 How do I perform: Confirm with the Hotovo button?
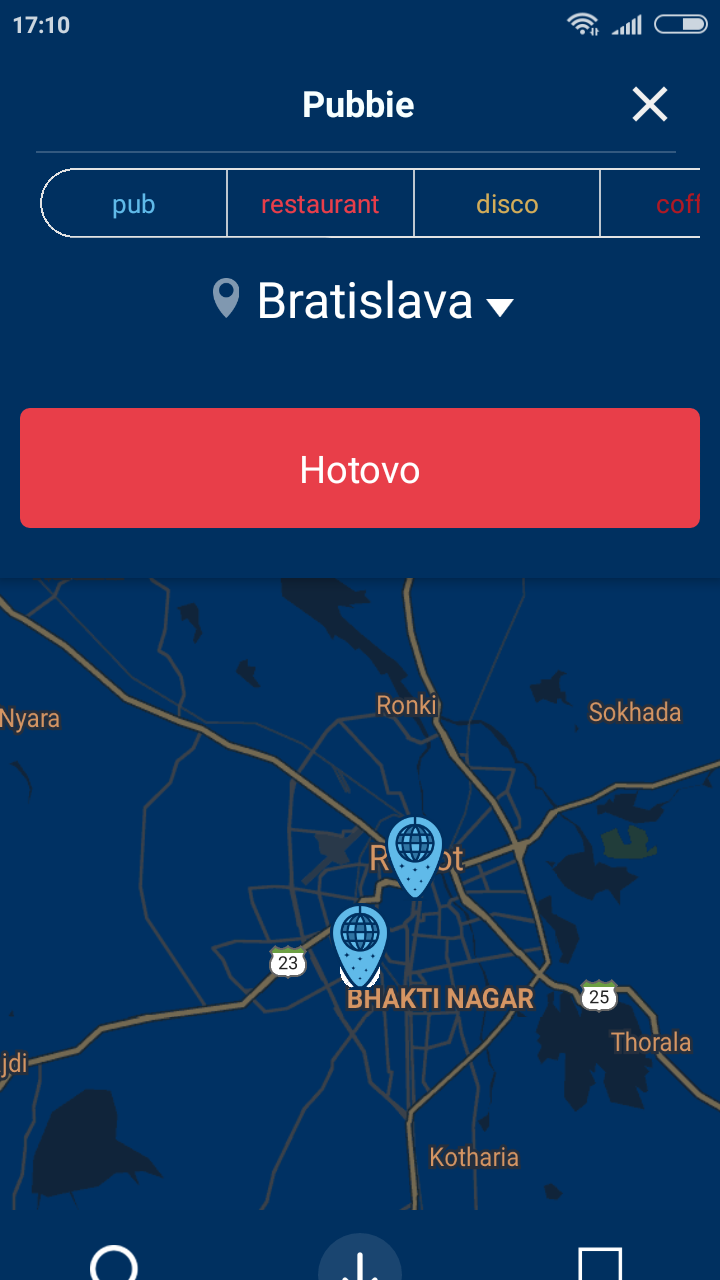(x=360, y=468)
